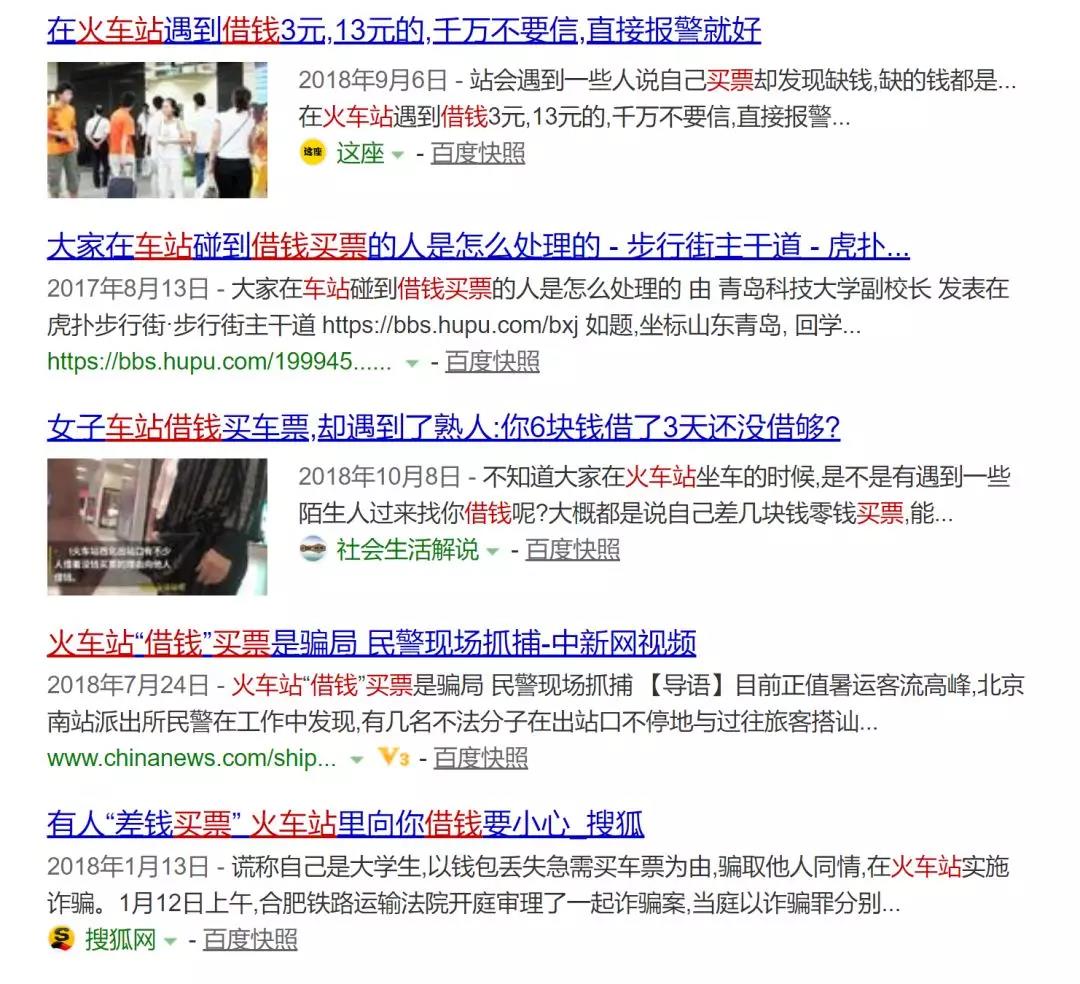Open 百度快照 next to 这座
Screen dimensions: 1080x984
coord(478,153)
